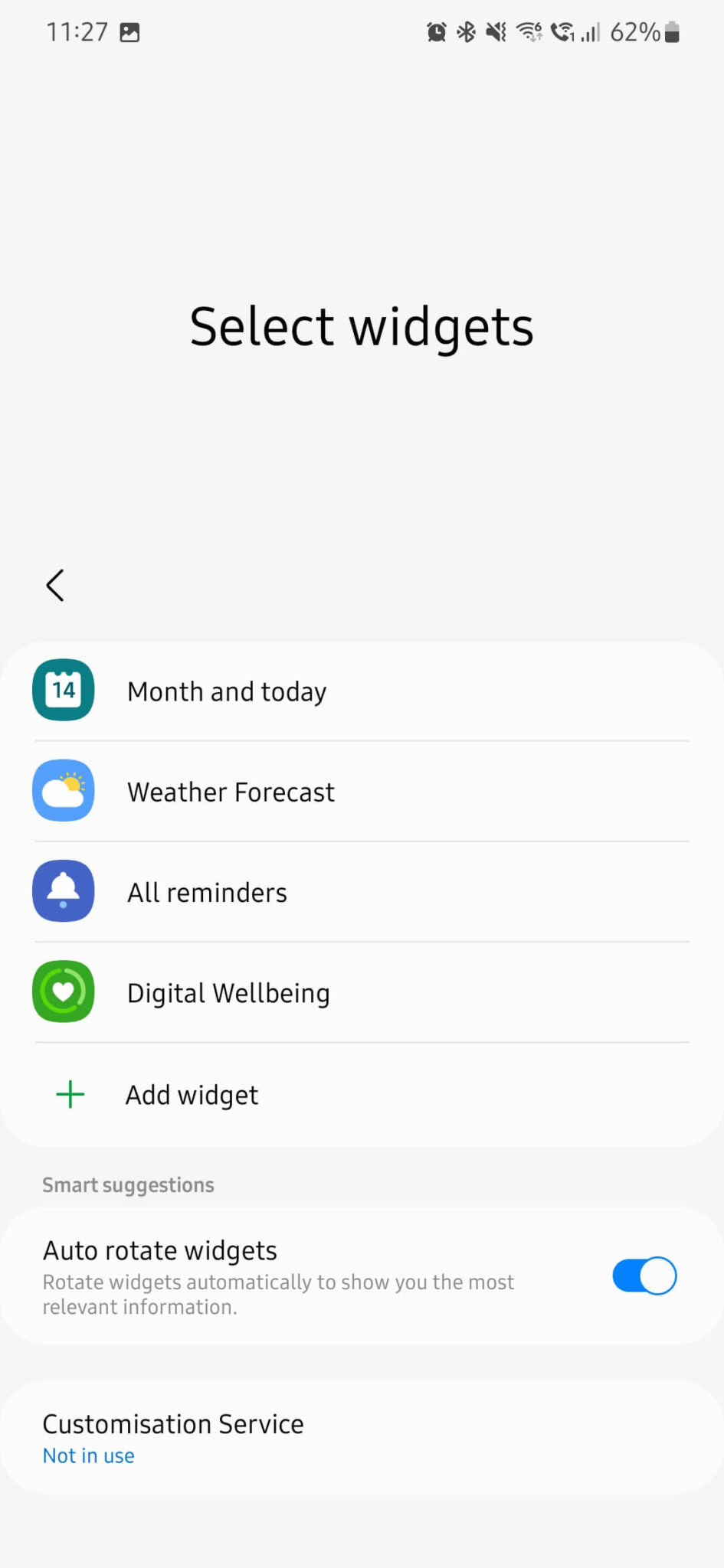724x1568 pixels.
Task: Open the All reminders bell icon
Action: [x=64, y=891]
